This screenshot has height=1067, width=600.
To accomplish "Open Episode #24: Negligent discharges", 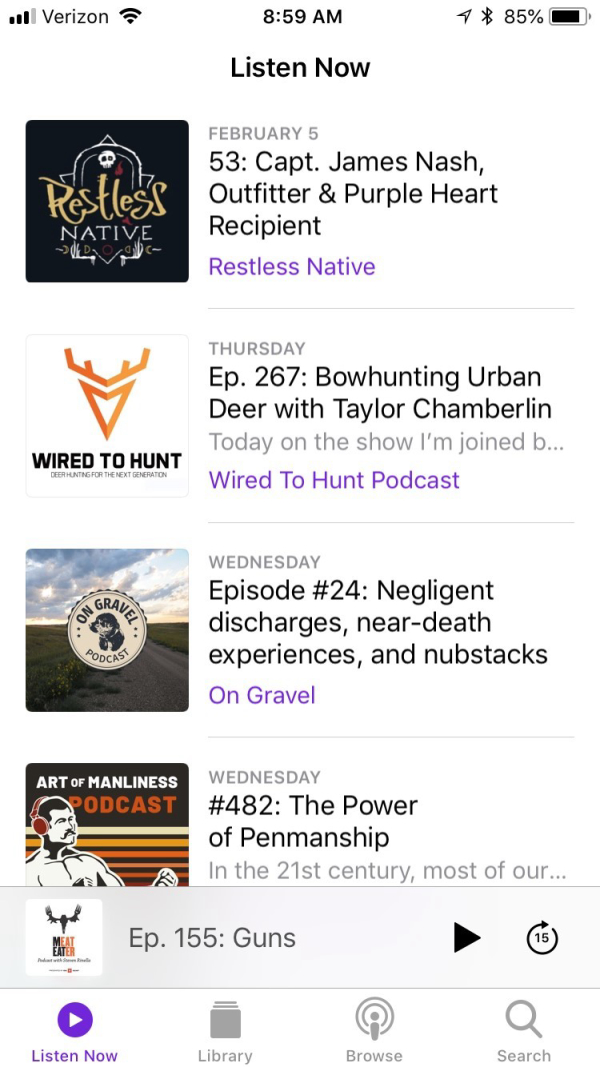I will coord(378,623).
